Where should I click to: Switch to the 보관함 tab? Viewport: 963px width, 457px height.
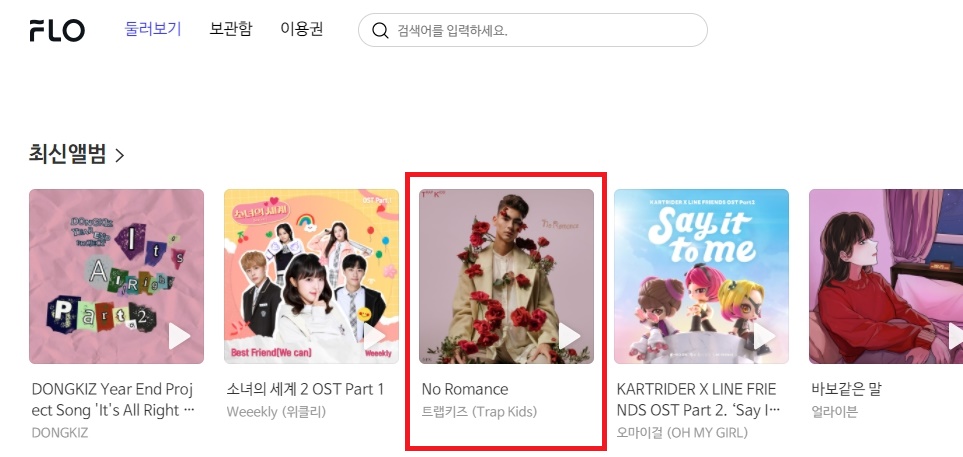pyautogui.click(x=231, y=29)
